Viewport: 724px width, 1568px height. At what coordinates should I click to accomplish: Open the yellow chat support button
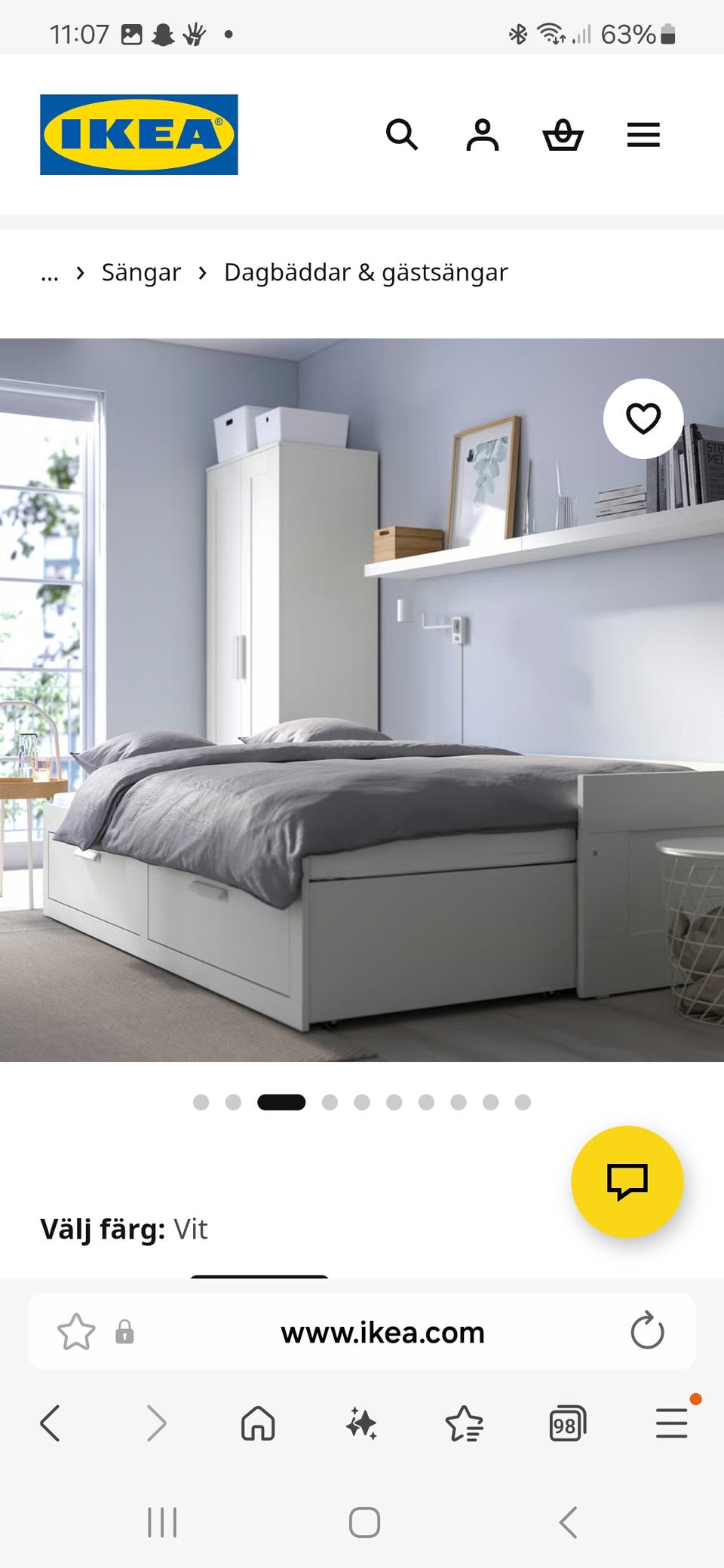tap(627, 1181)
